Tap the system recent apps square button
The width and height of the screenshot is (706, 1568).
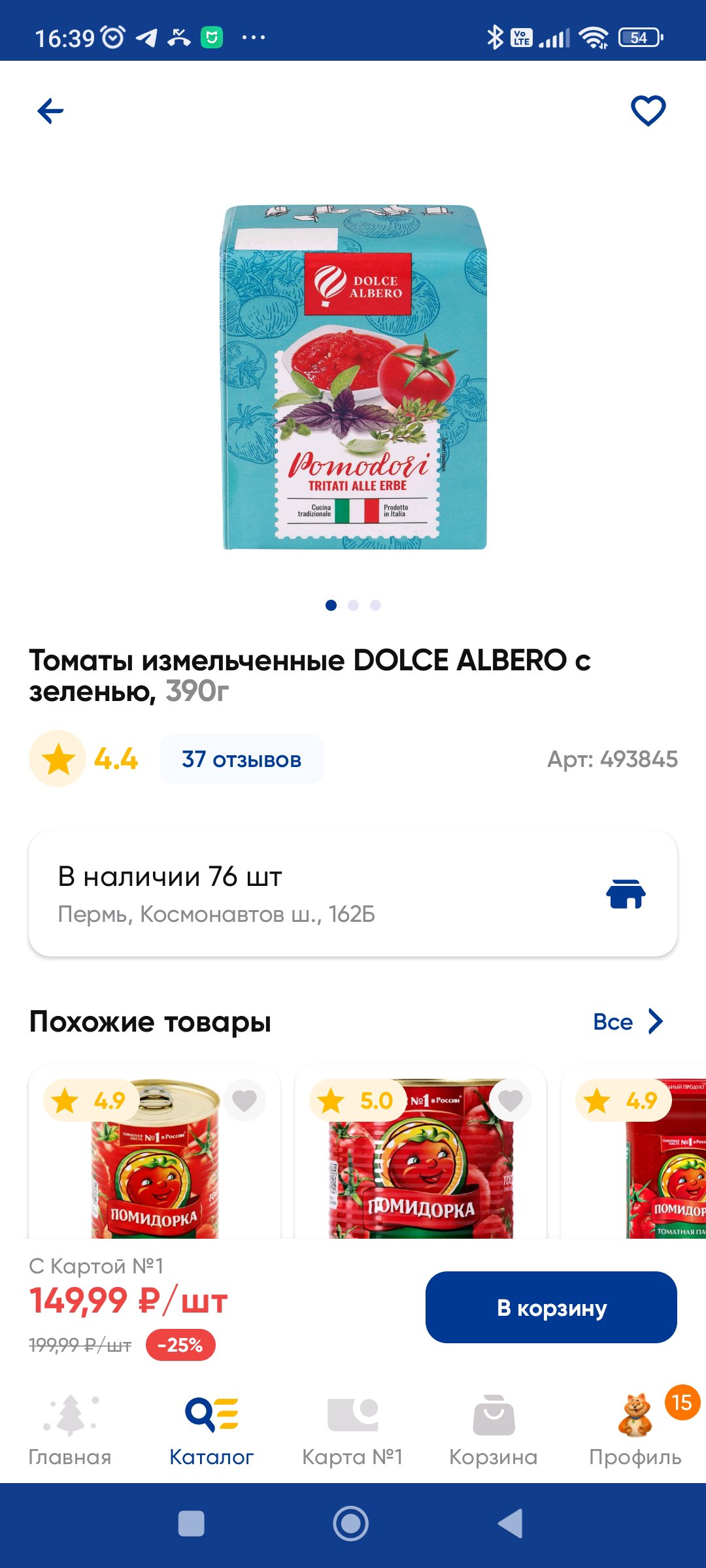[x=192, y=1524]
